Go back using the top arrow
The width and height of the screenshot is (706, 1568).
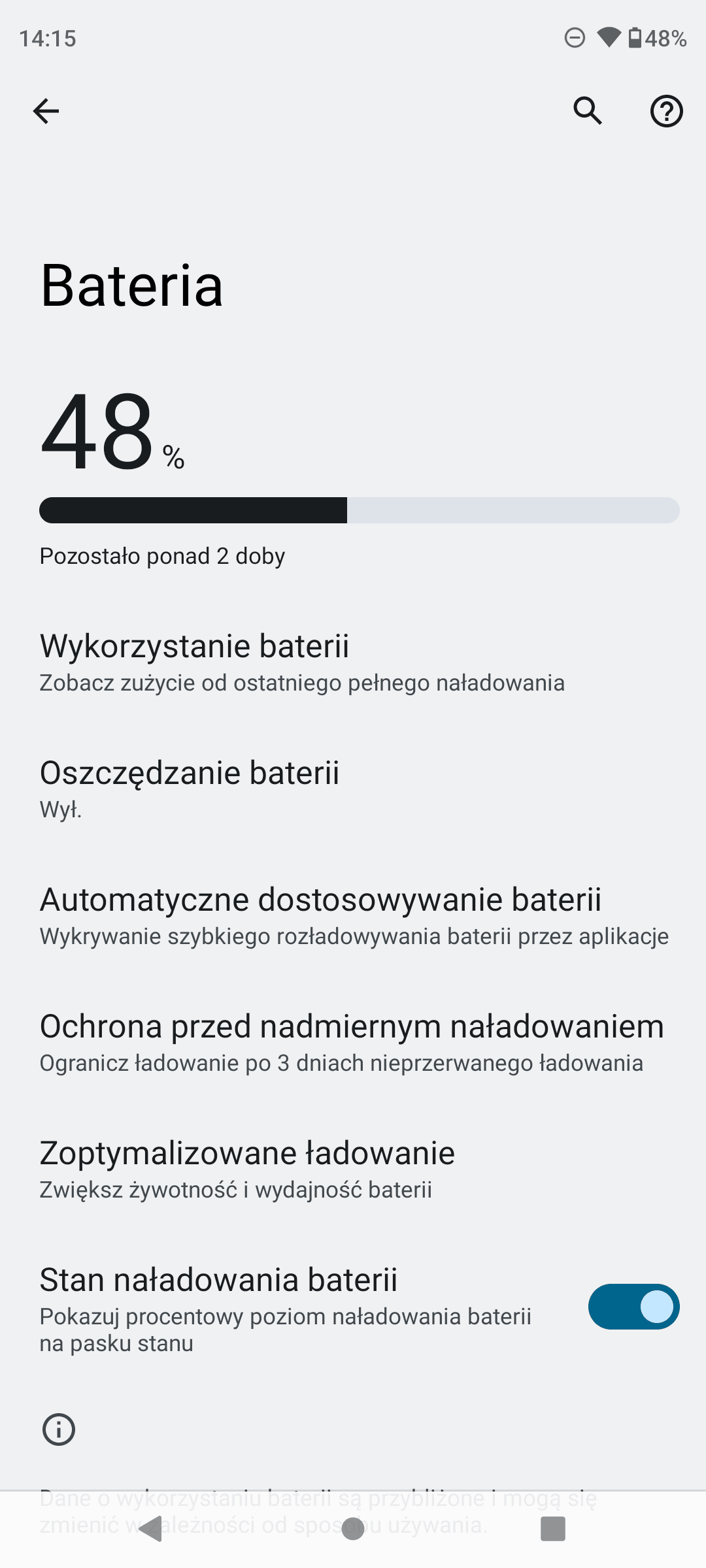point(46,110)
